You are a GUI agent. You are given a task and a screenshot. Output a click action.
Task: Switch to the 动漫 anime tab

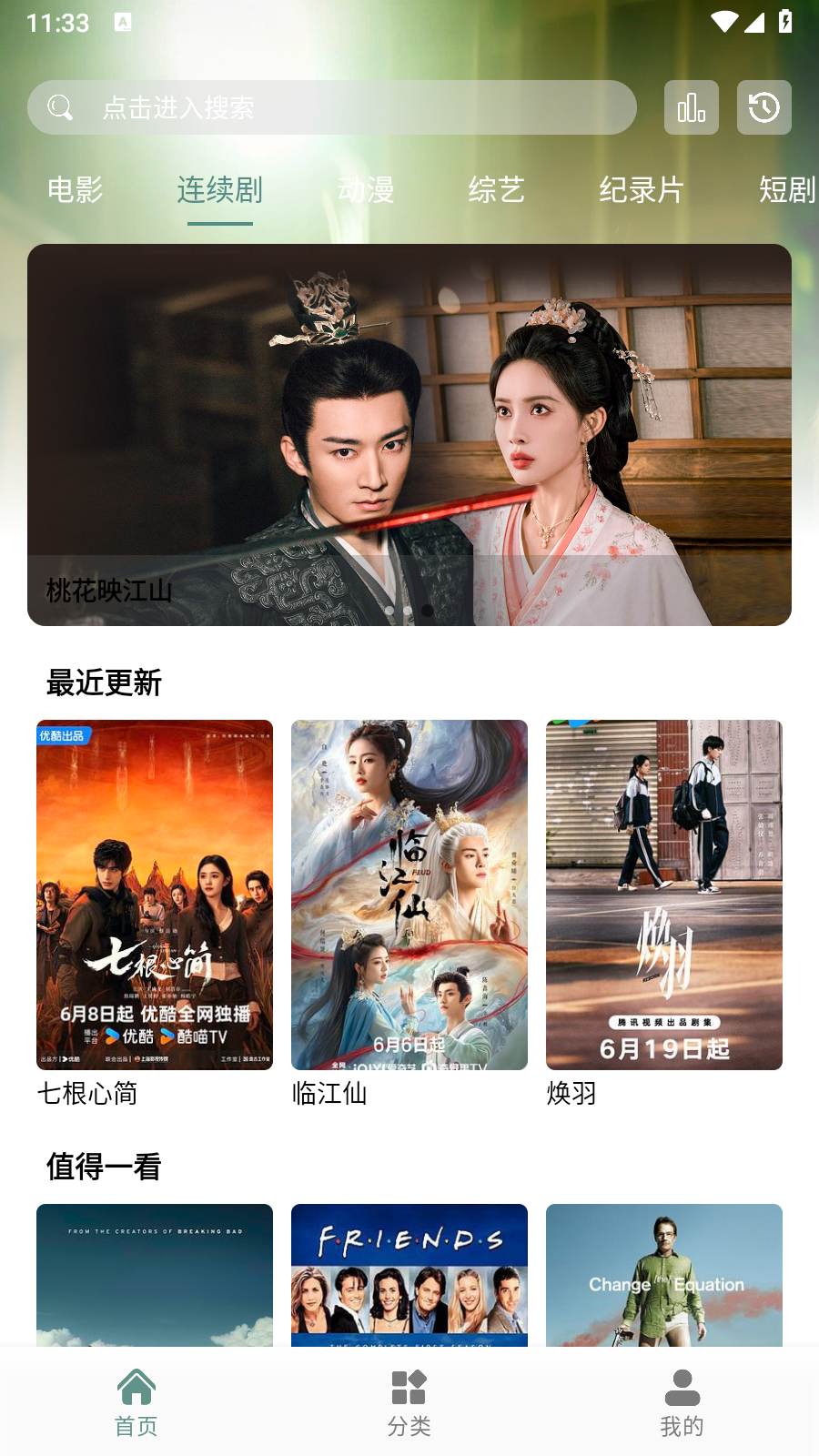367,192
